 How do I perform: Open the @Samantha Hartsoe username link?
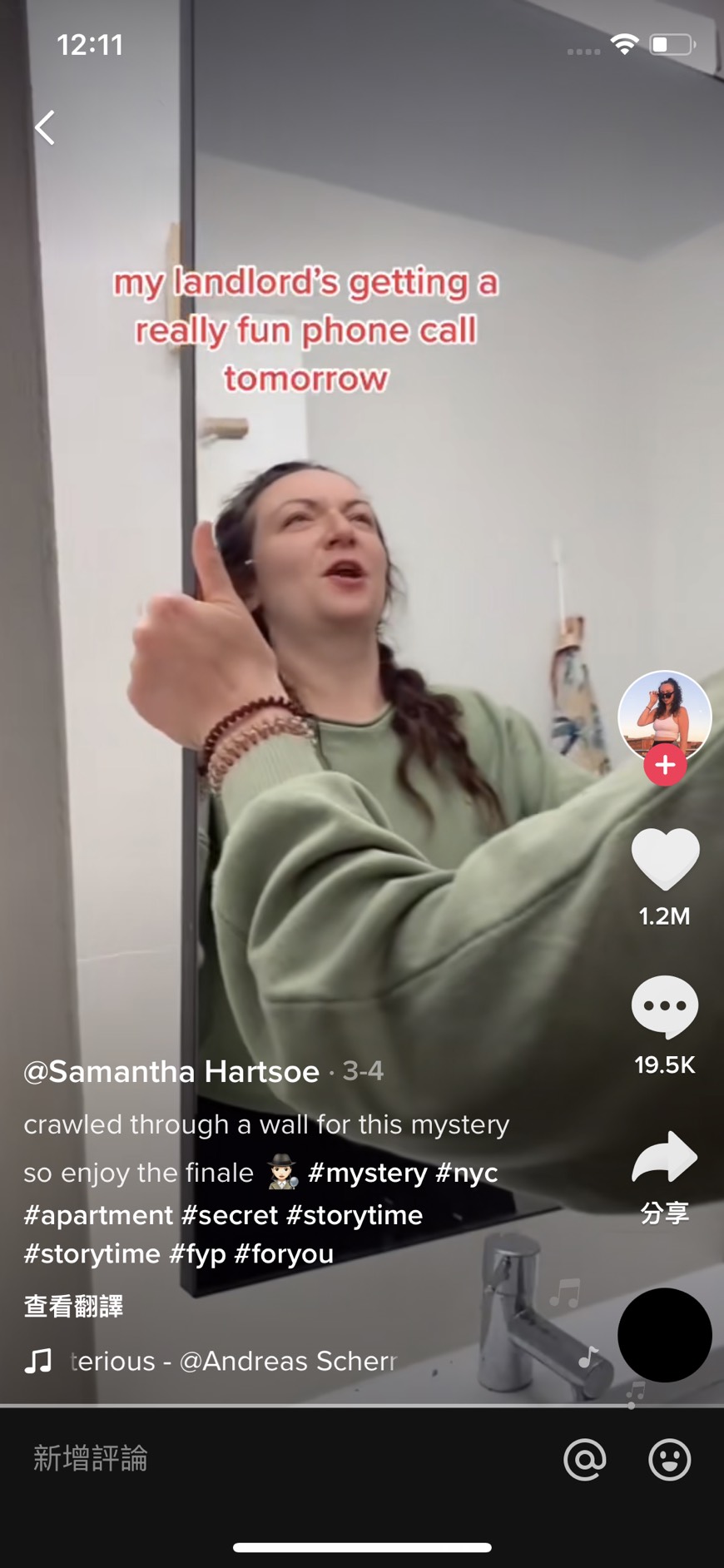tap(171, 1071)
